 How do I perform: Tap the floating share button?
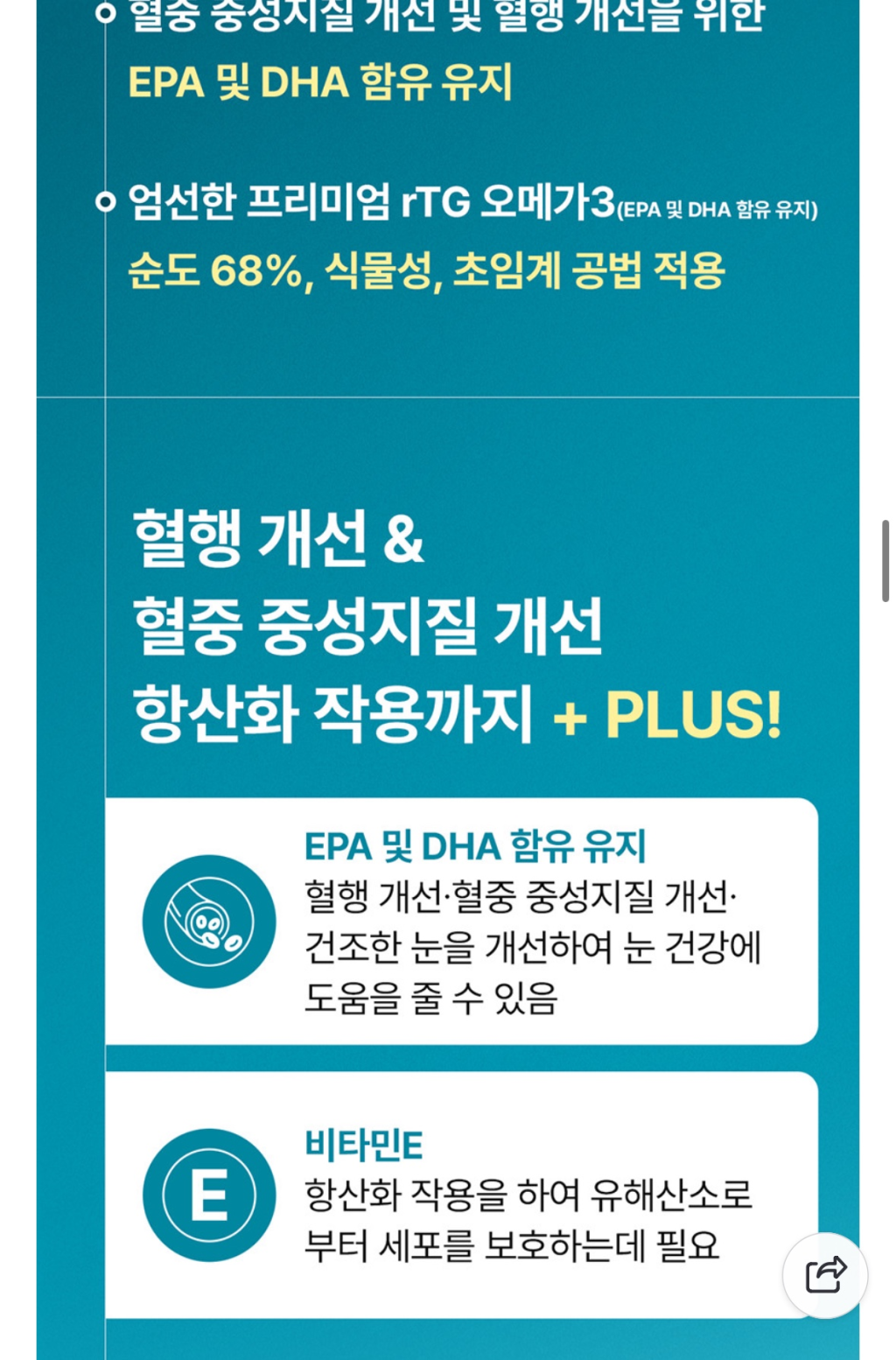[x=824, y=1275]
